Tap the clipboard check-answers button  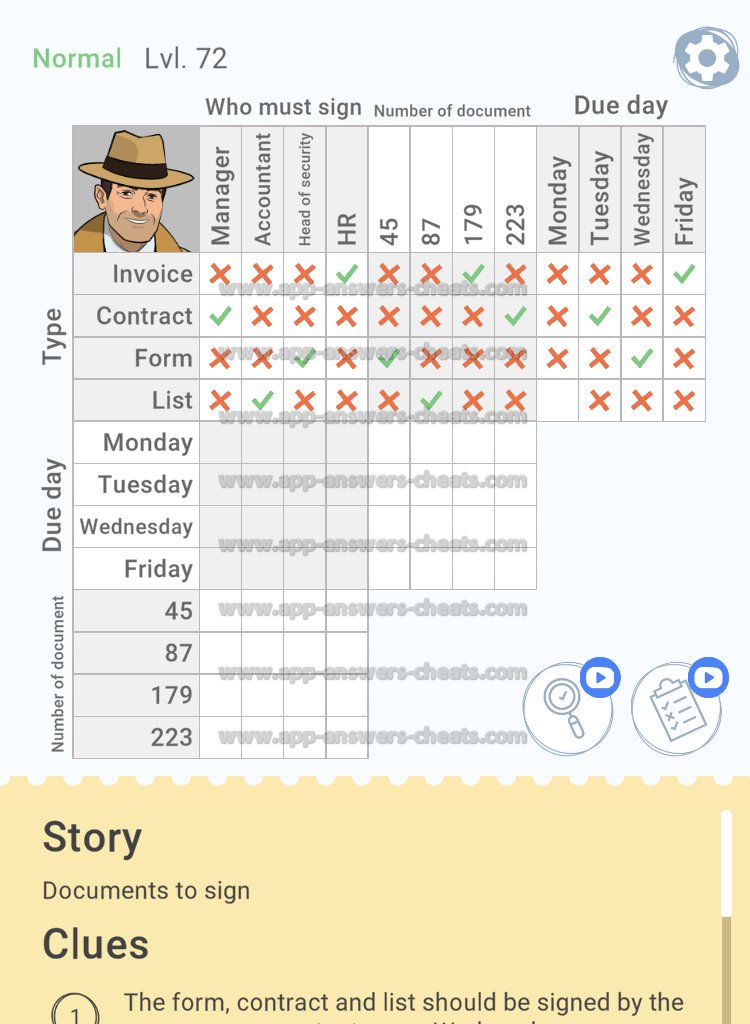(x=675, y=707)
